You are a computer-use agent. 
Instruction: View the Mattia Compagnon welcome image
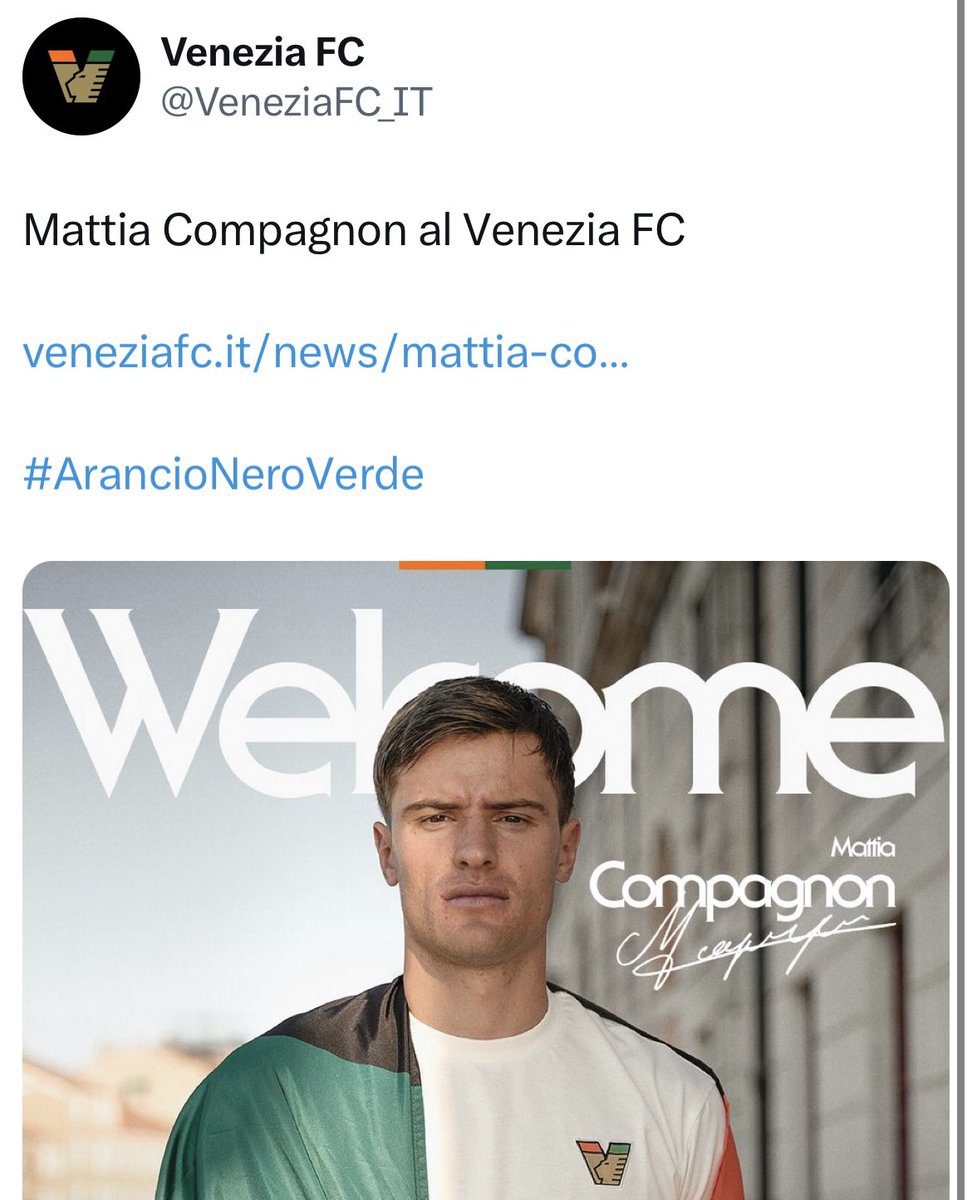485,880
